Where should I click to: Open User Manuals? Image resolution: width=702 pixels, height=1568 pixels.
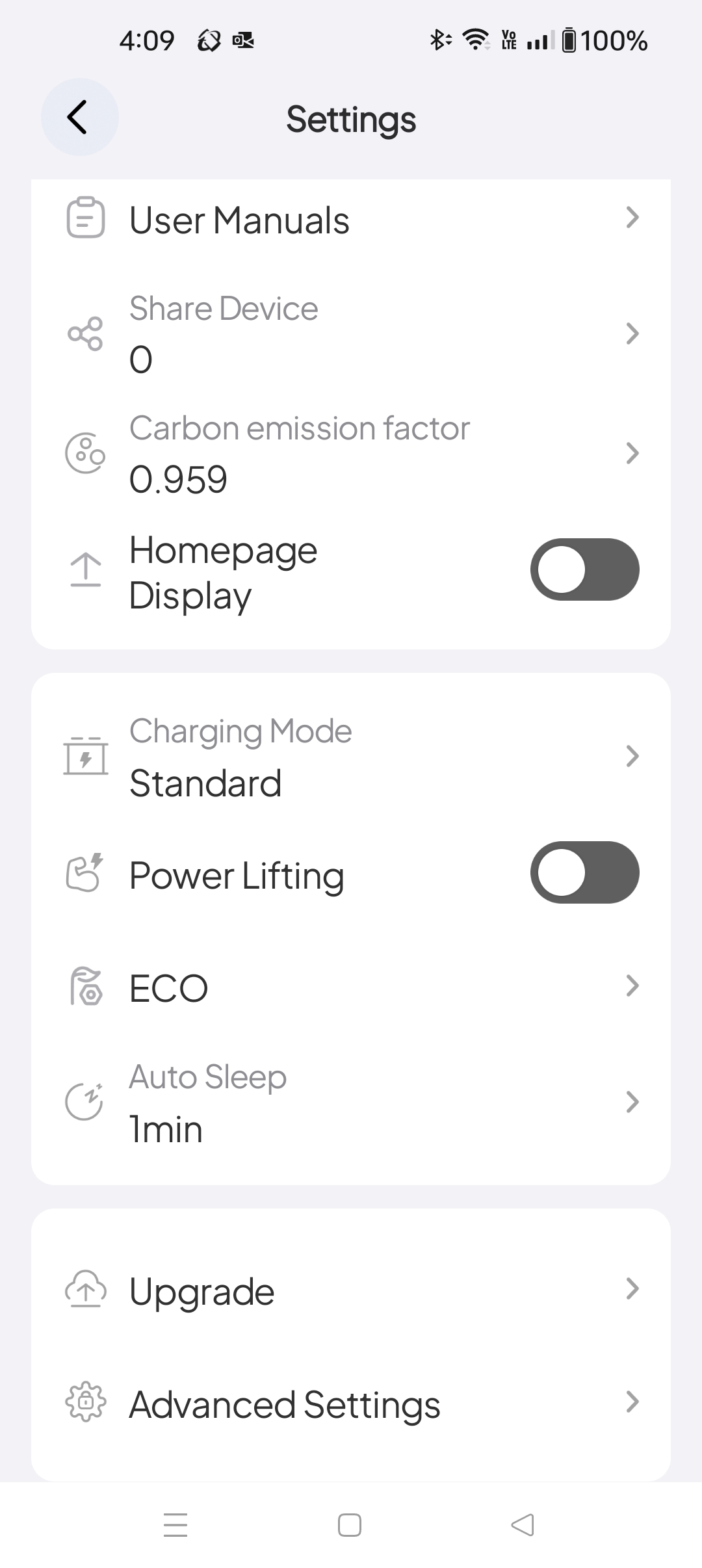(x=351, y=219)
